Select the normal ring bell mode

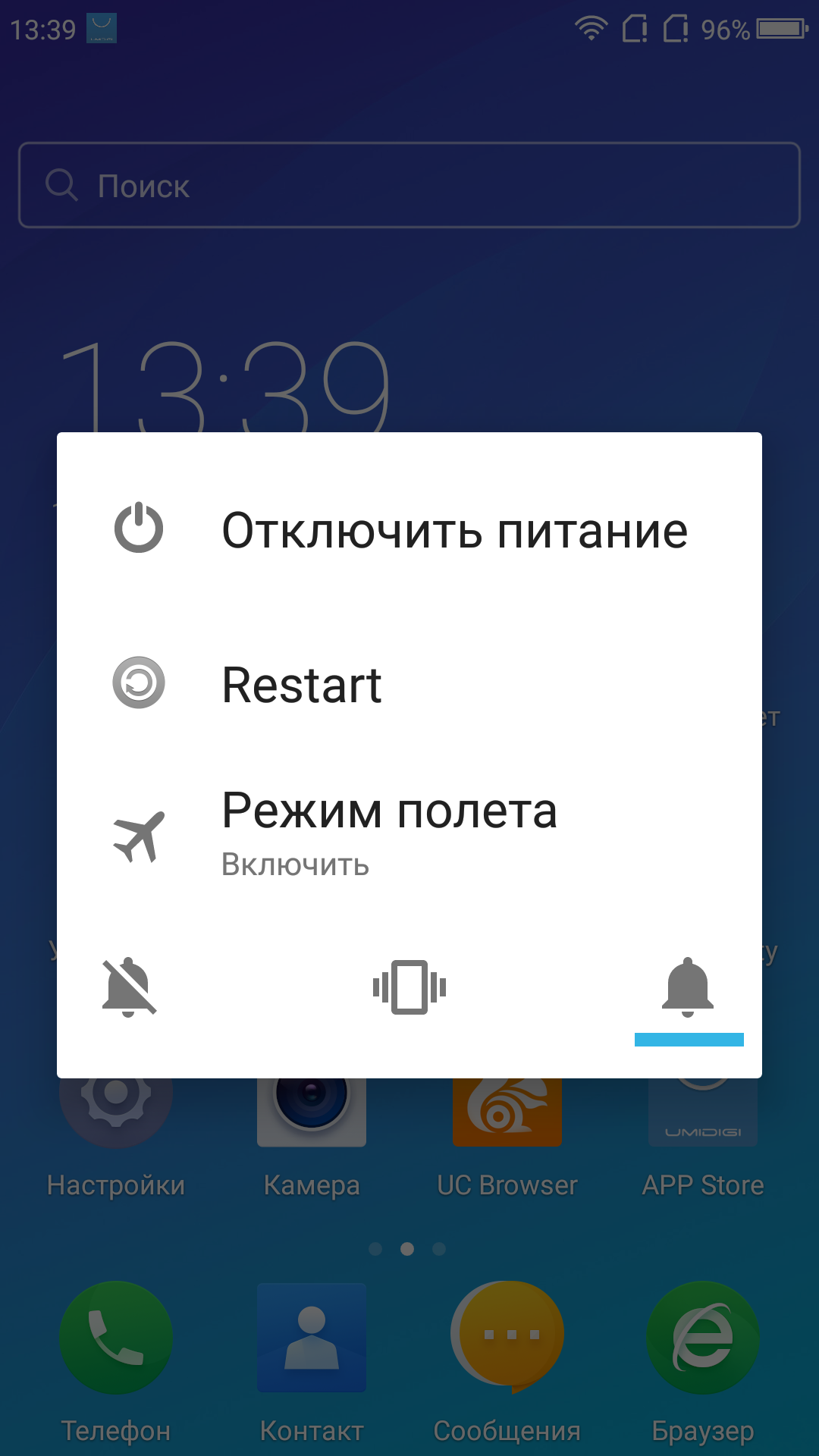(x=688, y=987)
